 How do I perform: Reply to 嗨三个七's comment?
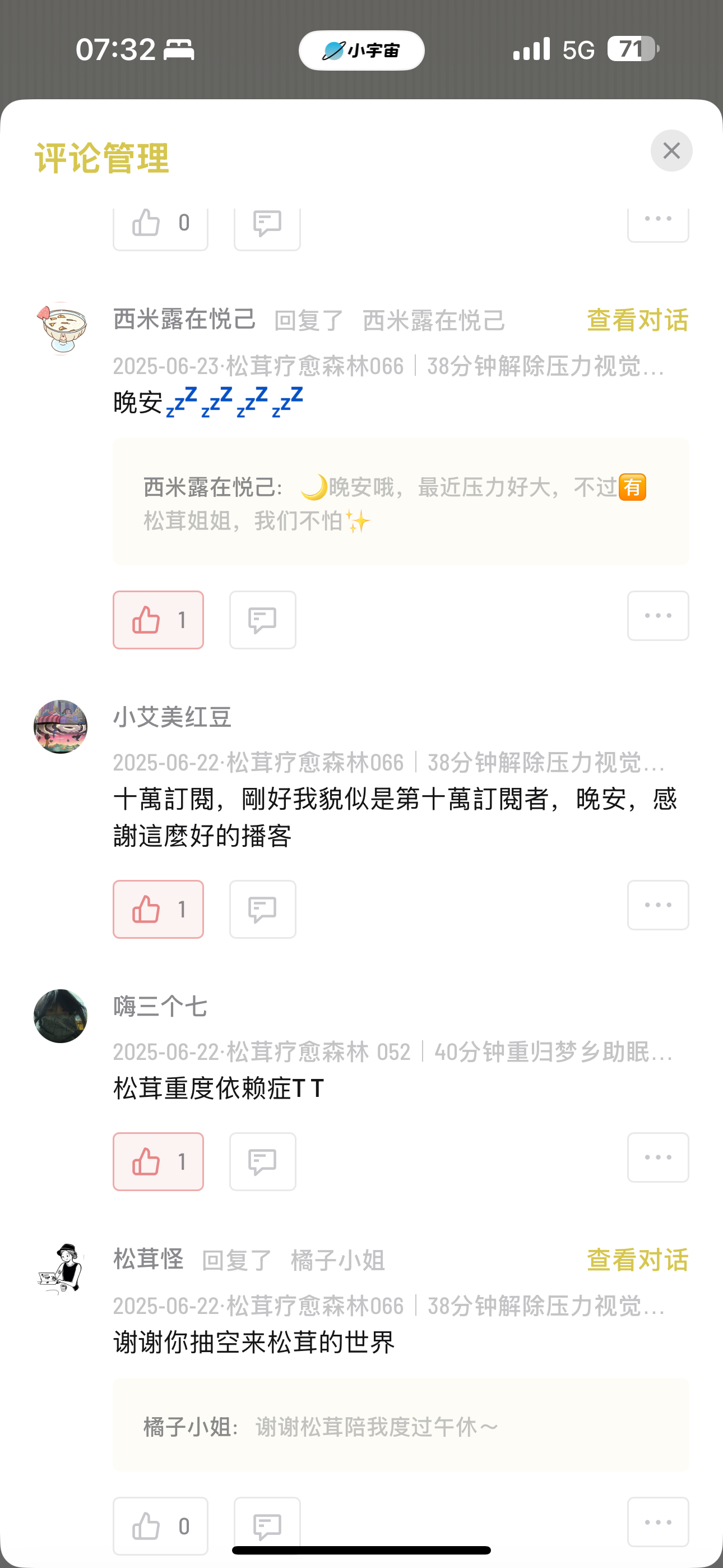(x=262, y=1161)
